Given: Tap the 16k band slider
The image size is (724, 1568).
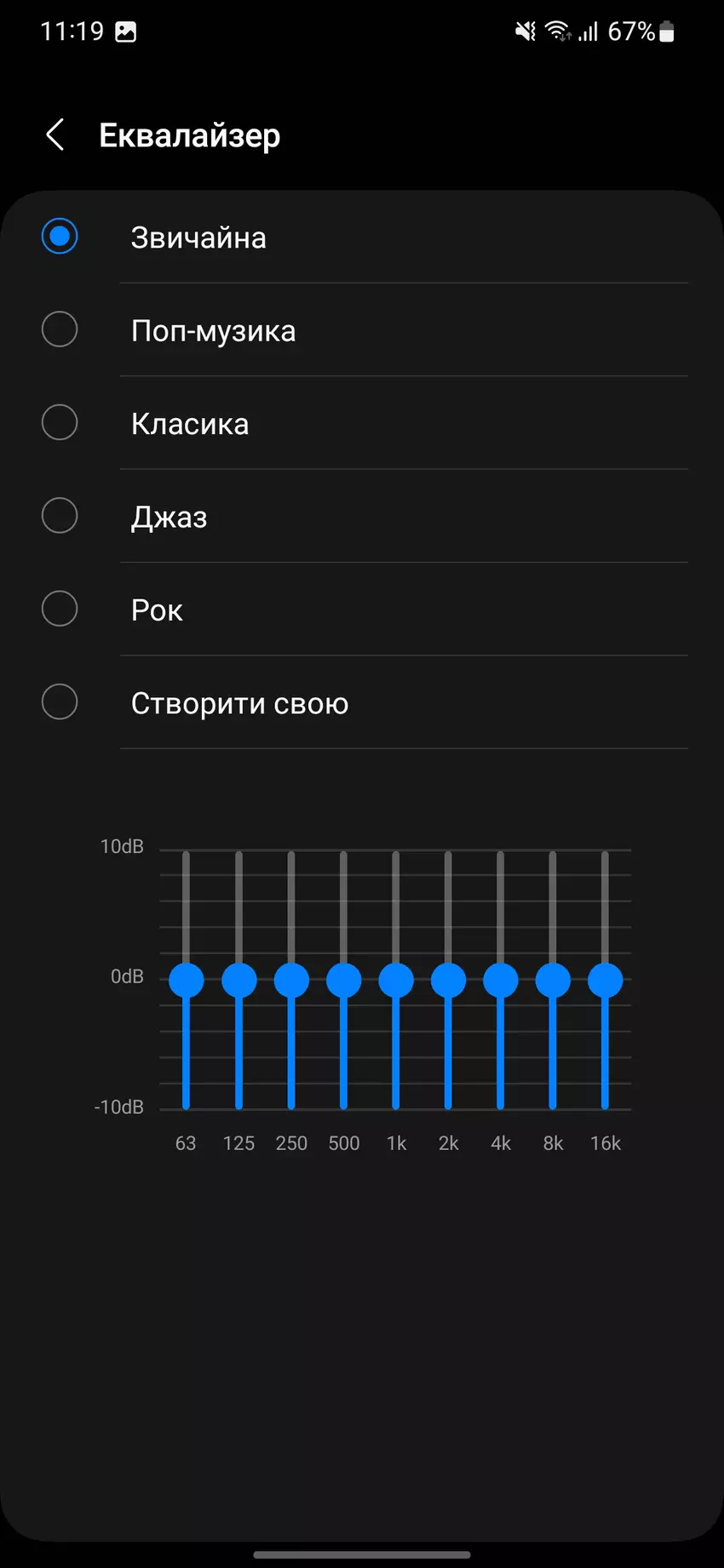Looking at the screenshot, I should point(606,980).
